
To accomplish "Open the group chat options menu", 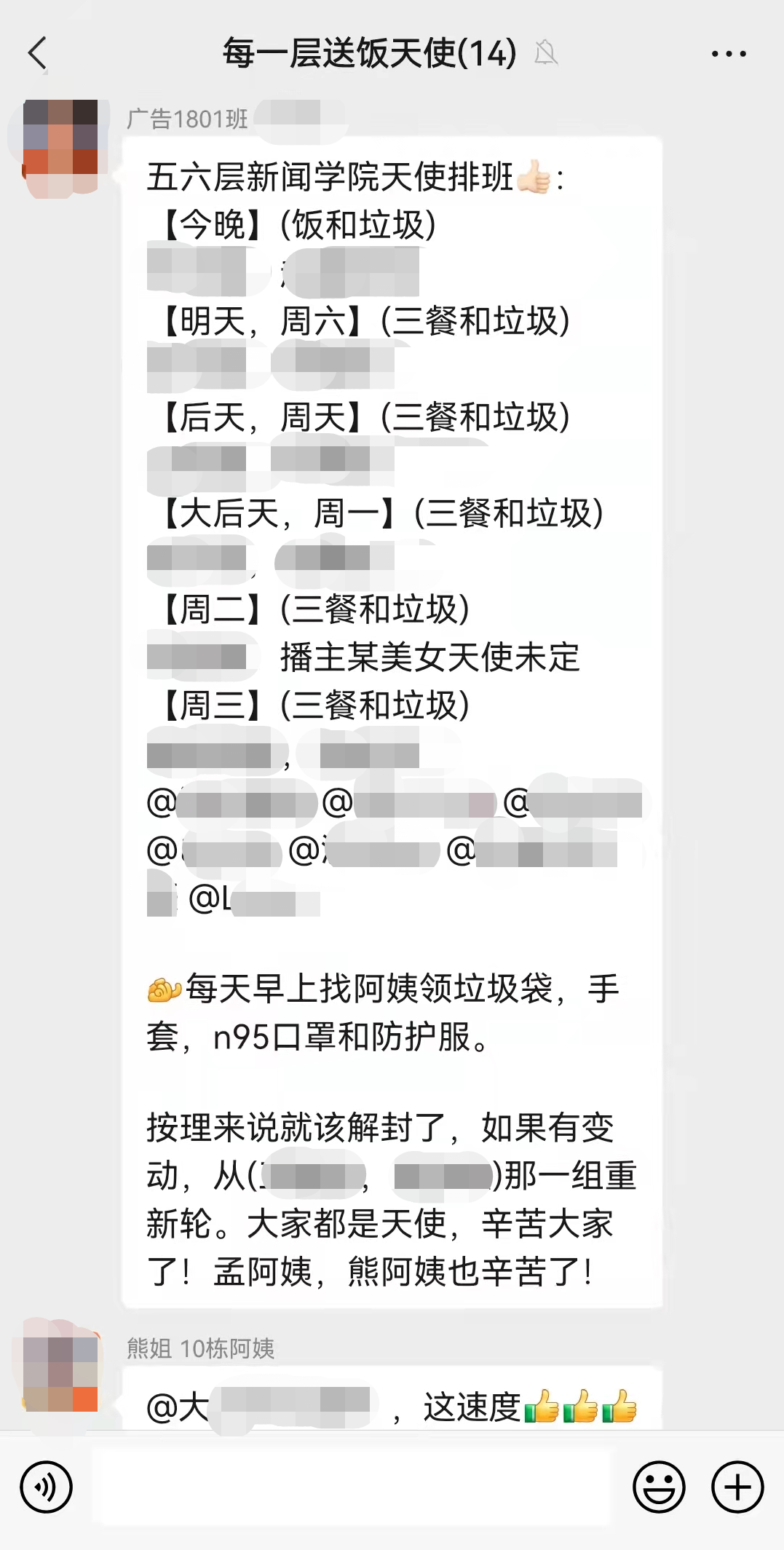I will tap(728, 53).
